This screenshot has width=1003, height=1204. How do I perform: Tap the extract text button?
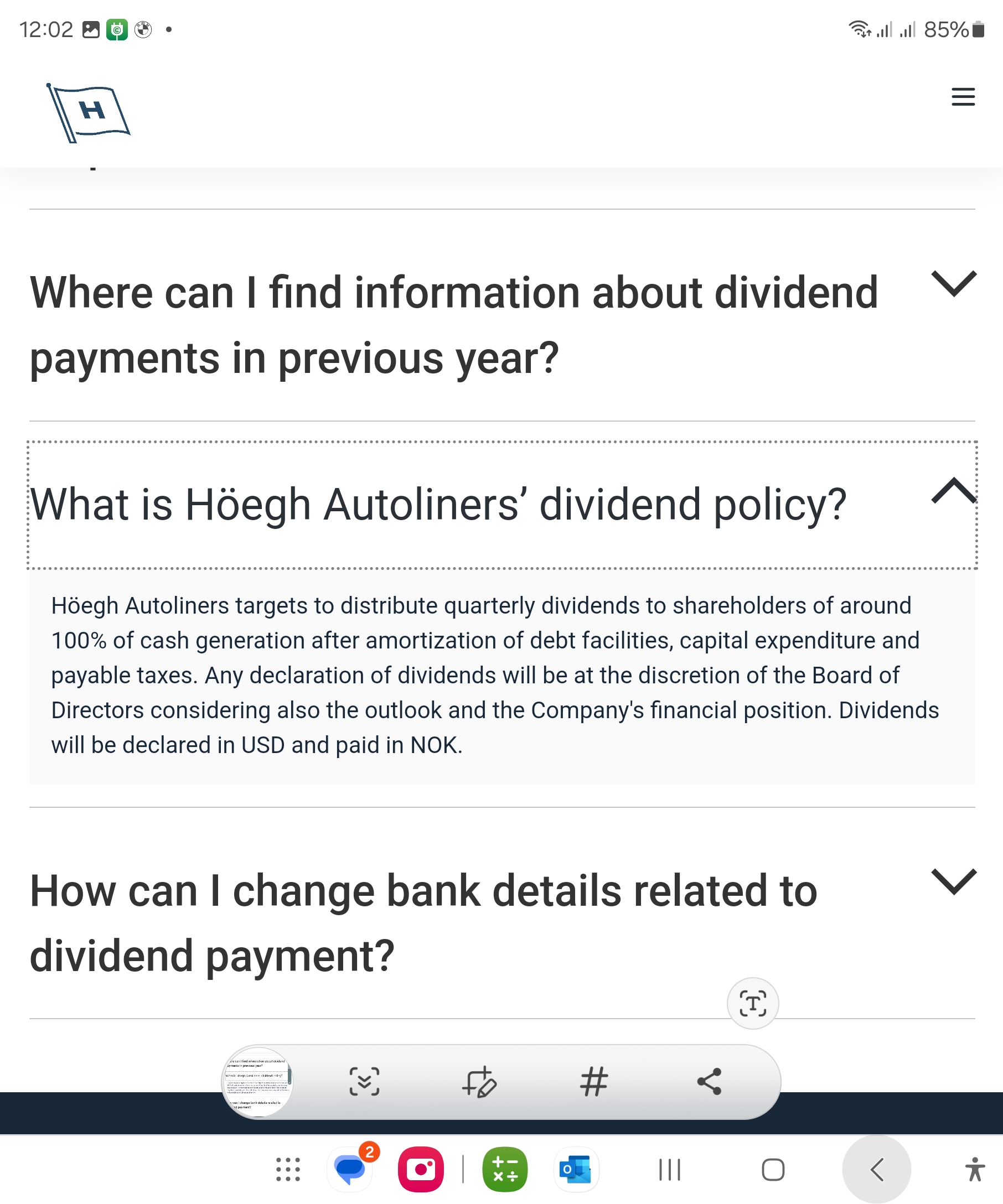[752, 1003]
